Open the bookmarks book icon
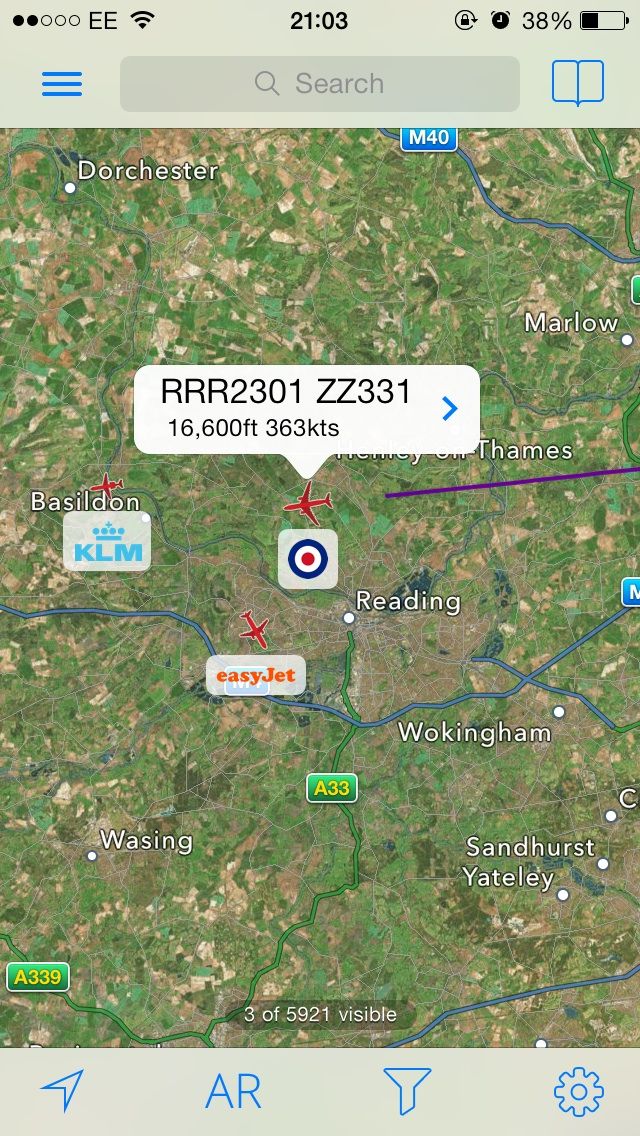640x1136 pixels. point(578,83)
